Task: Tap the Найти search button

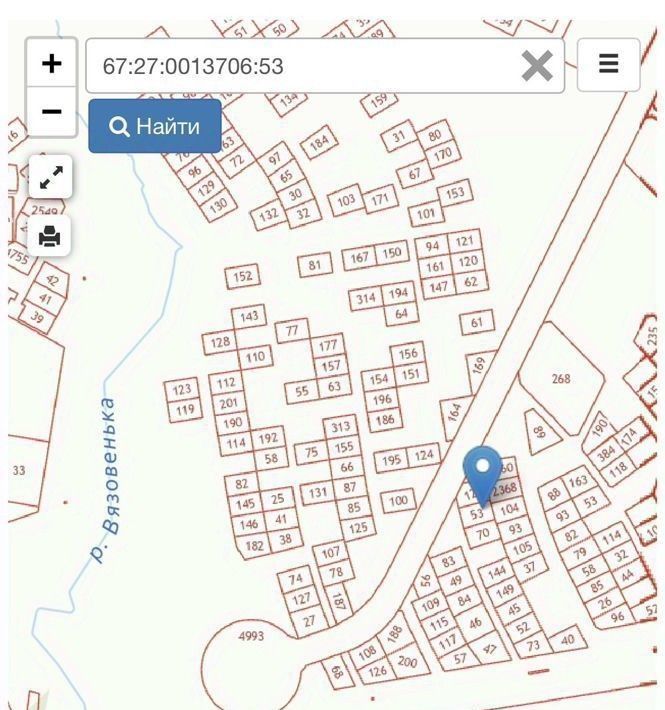Action: coord(155,126)
